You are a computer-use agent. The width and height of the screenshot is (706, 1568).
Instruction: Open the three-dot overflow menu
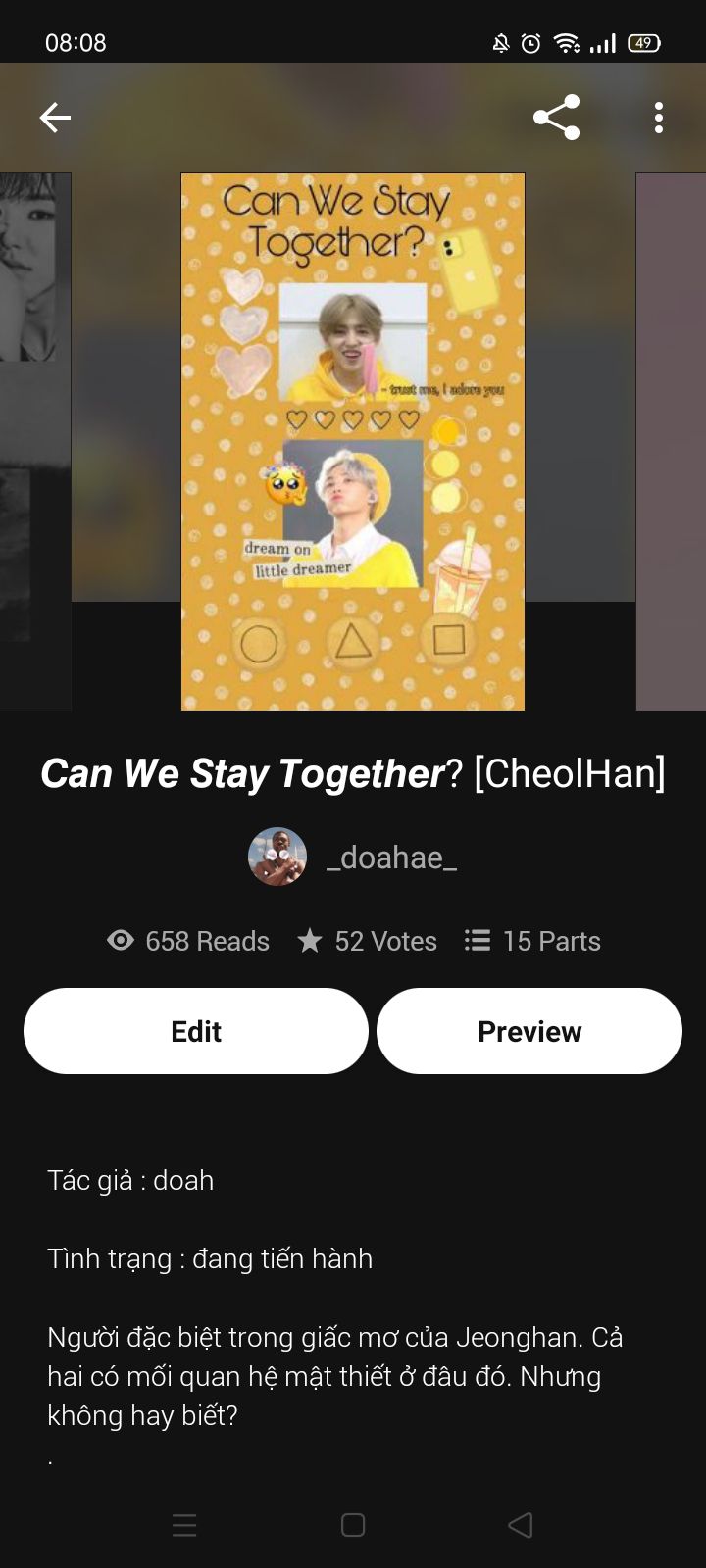click(658, 118)
